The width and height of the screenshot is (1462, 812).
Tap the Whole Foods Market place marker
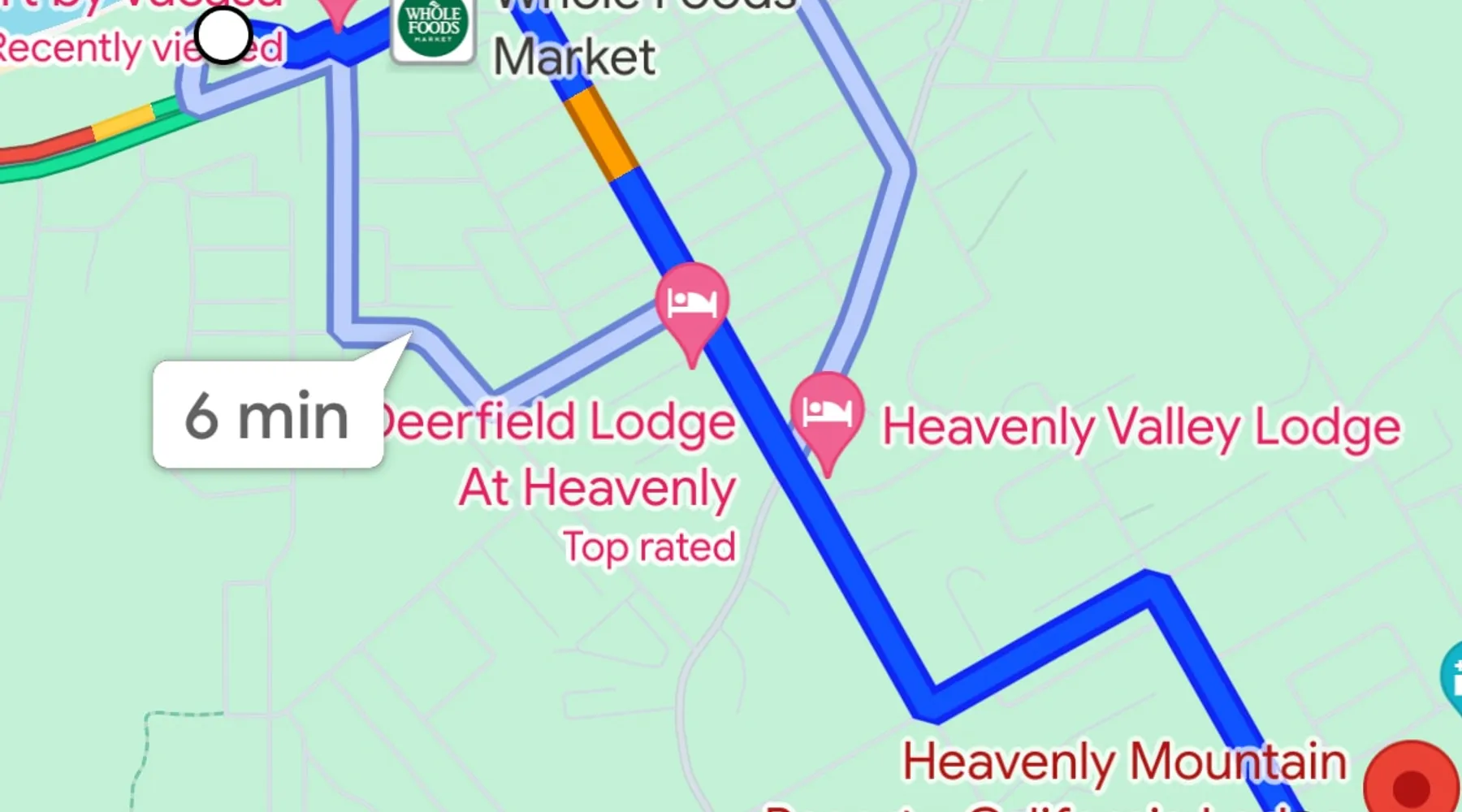click(433, 28)
